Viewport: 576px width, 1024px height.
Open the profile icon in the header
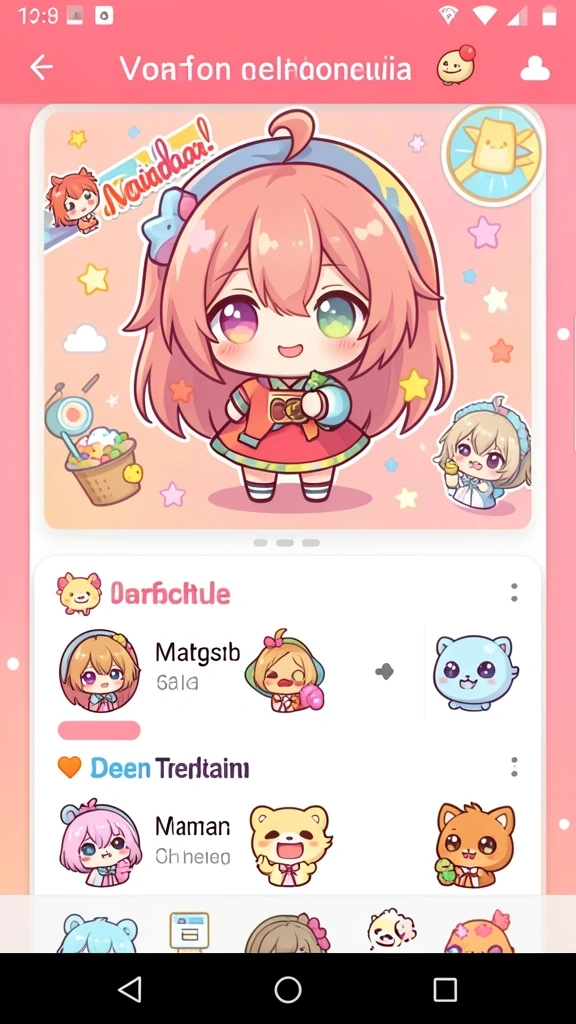click(x=535, y=68)
